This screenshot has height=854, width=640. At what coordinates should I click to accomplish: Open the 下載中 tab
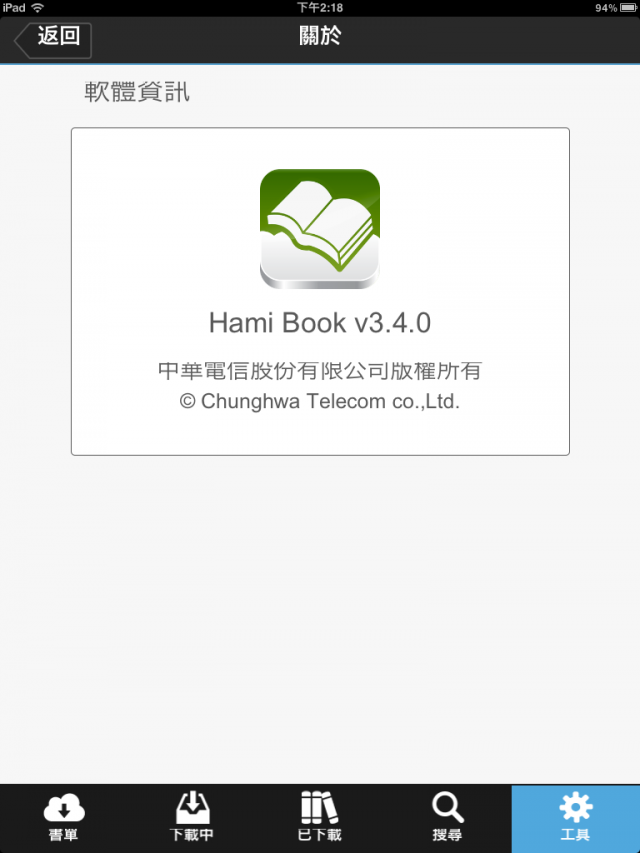tap(192, 817)
